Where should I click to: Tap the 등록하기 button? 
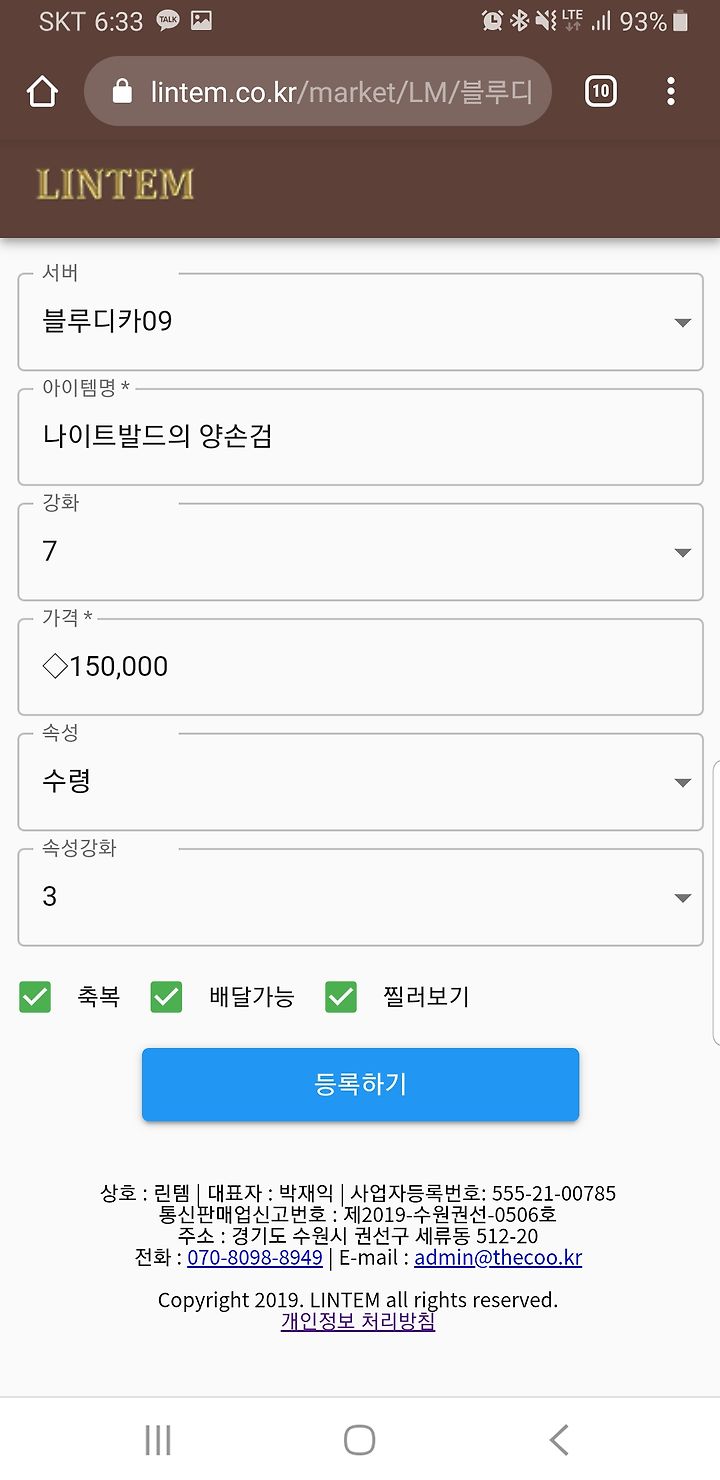point(360,1085)
